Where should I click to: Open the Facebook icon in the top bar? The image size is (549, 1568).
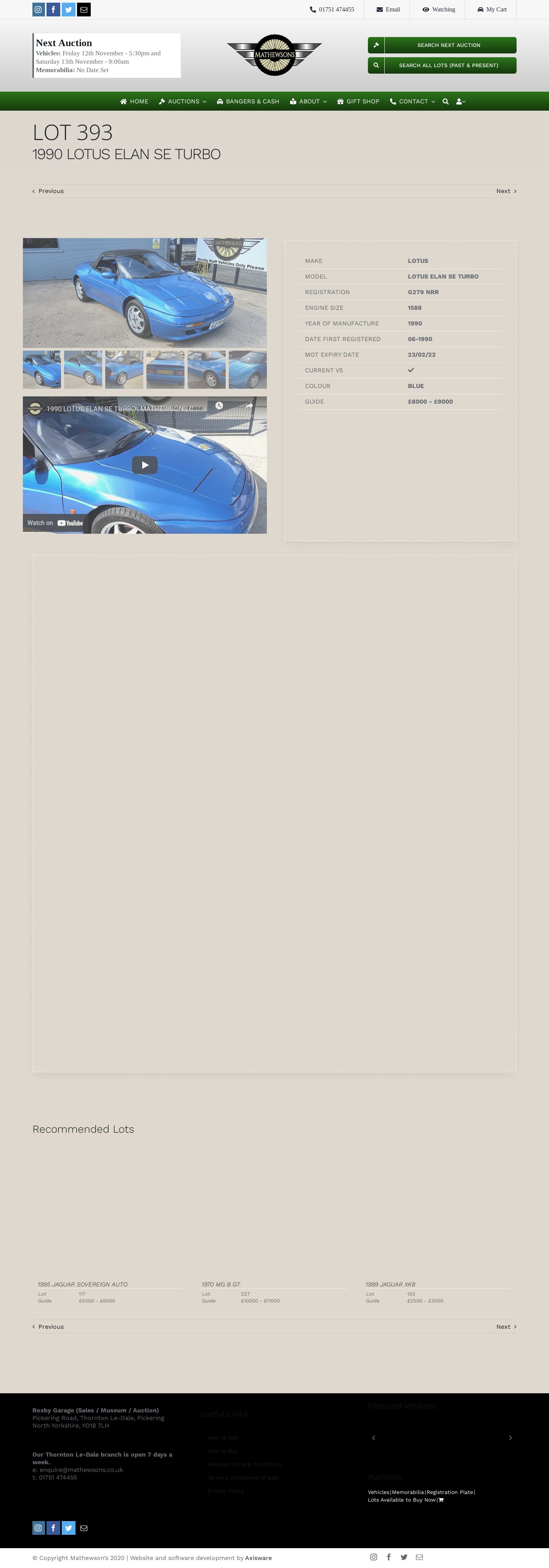[53, 10]
